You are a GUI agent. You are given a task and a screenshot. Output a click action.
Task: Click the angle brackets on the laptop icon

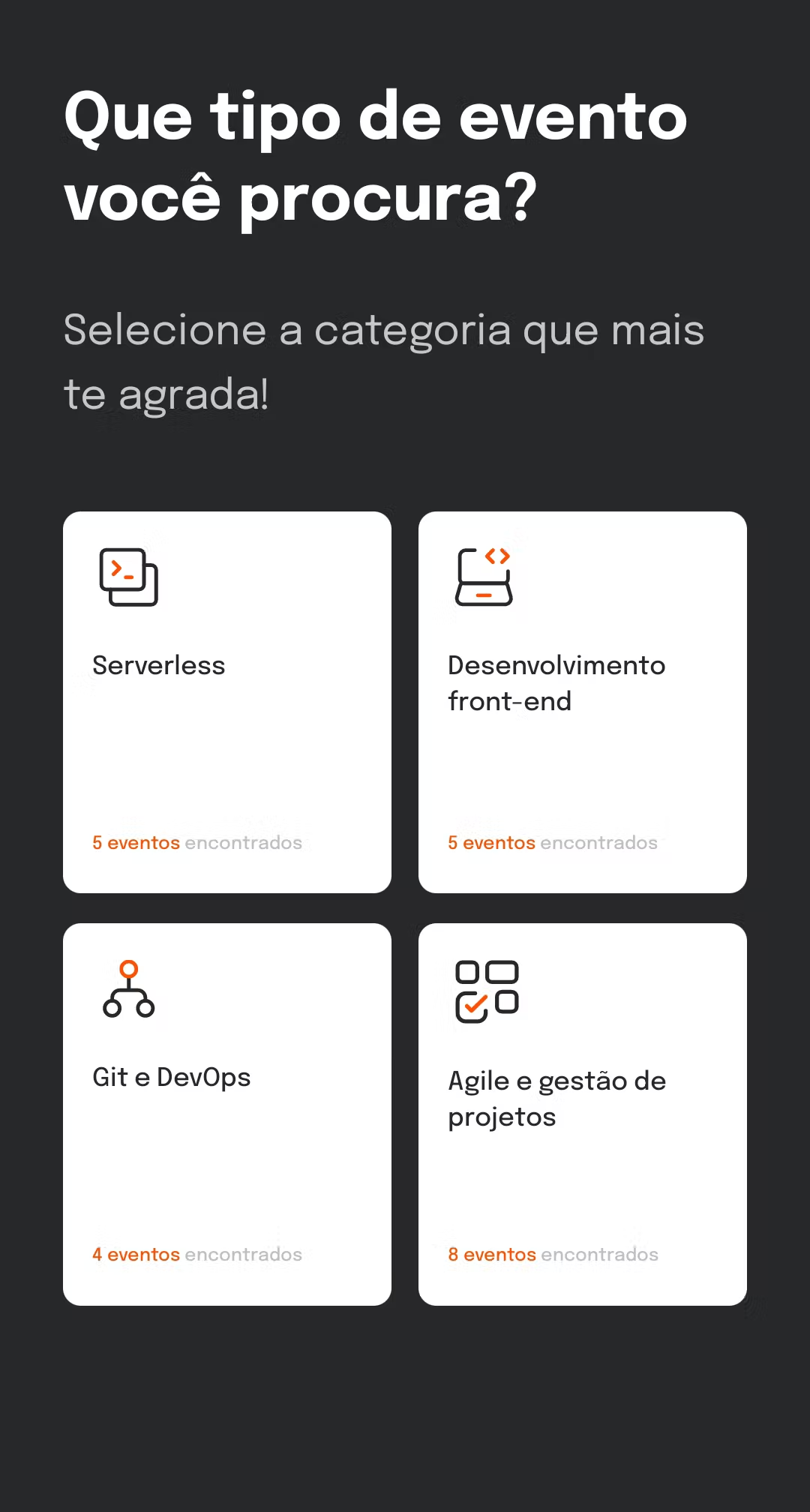click(496, 556)
